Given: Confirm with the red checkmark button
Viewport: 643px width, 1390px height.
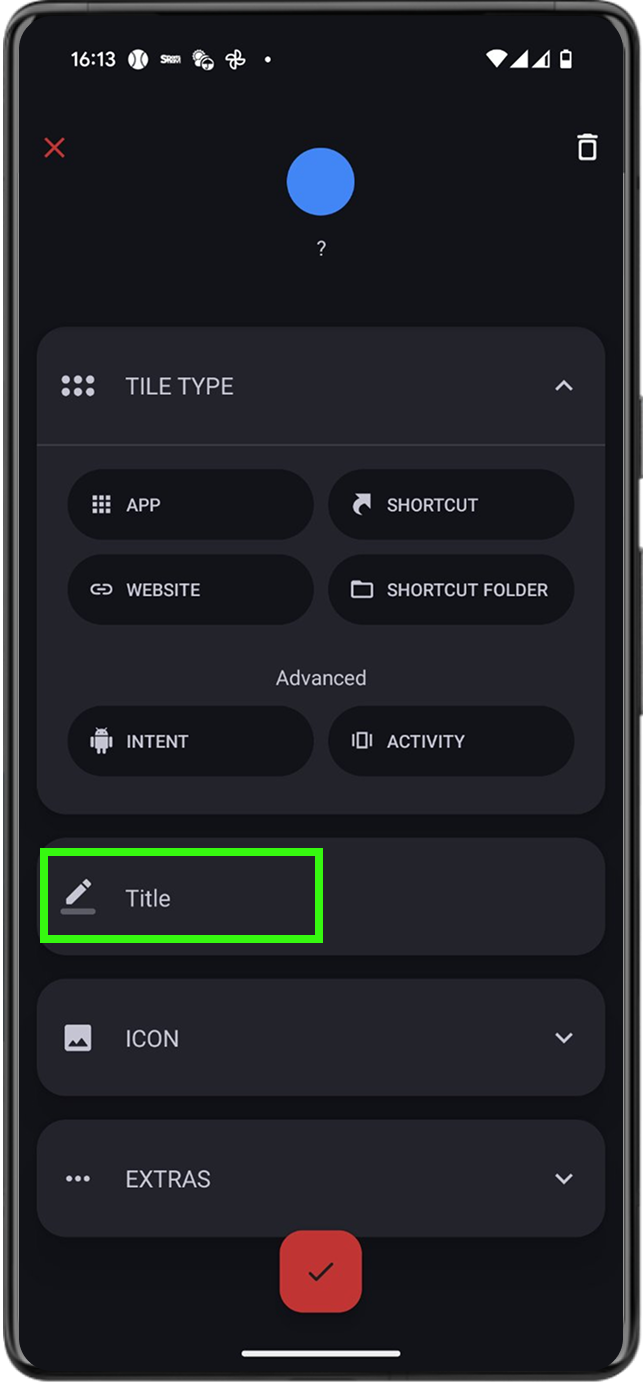Looking at the screenshot, I should 320,1271.
